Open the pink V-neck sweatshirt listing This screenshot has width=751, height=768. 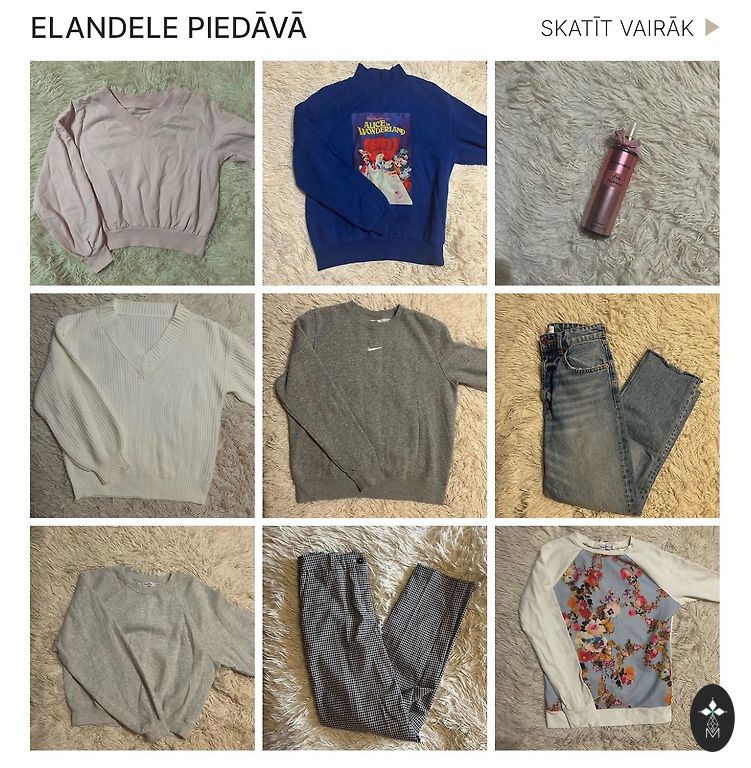142,173
